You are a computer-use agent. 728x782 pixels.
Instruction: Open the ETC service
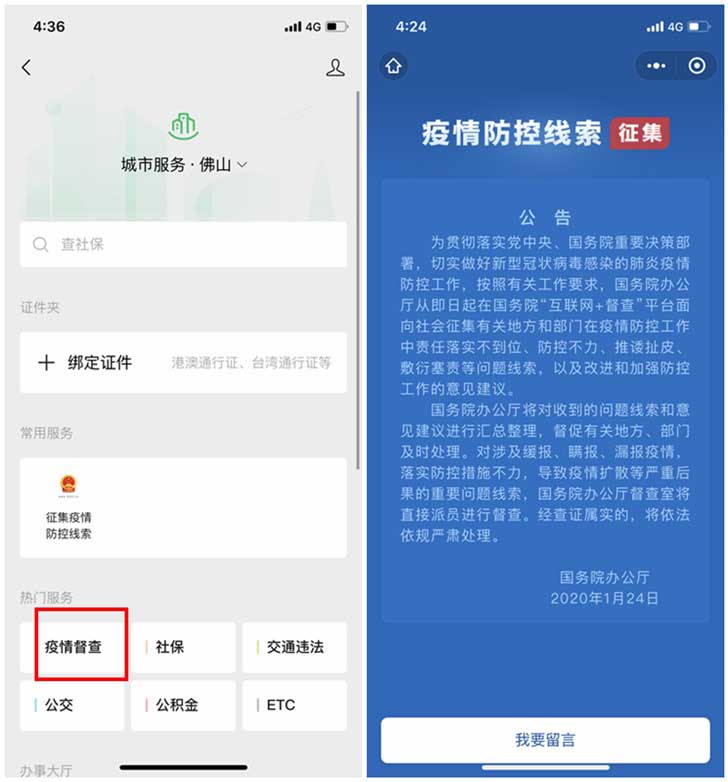coord(294,705)
